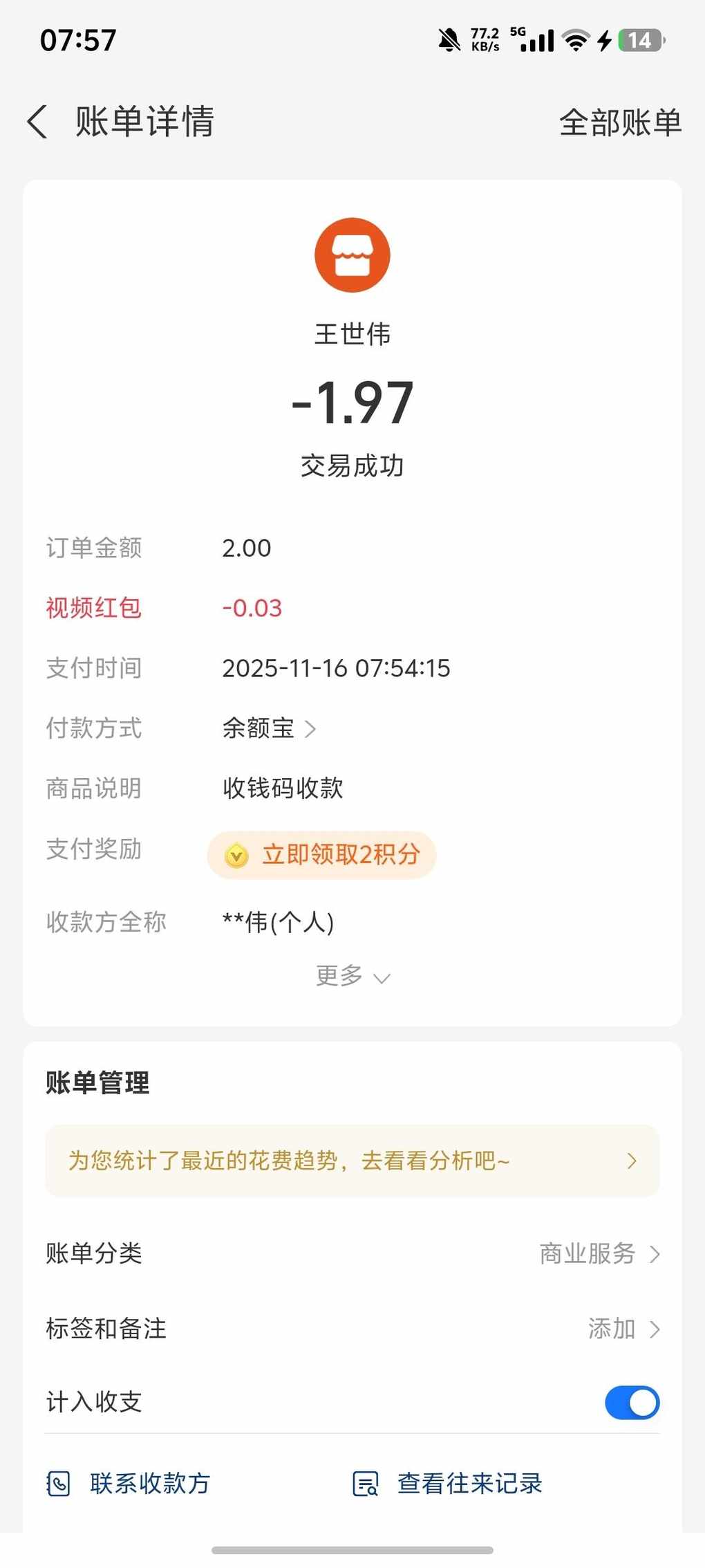Add 标签和备注 to this bill
Viewport: 705px width, 1568px height.
coord(622,1329)
